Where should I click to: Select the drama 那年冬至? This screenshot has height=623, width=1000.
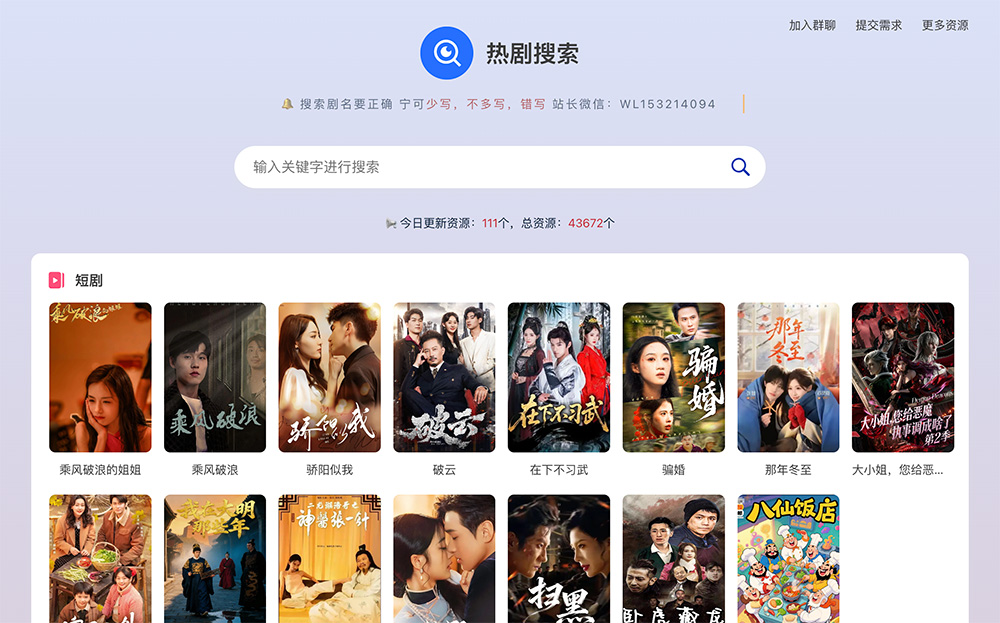coord(788,378)
